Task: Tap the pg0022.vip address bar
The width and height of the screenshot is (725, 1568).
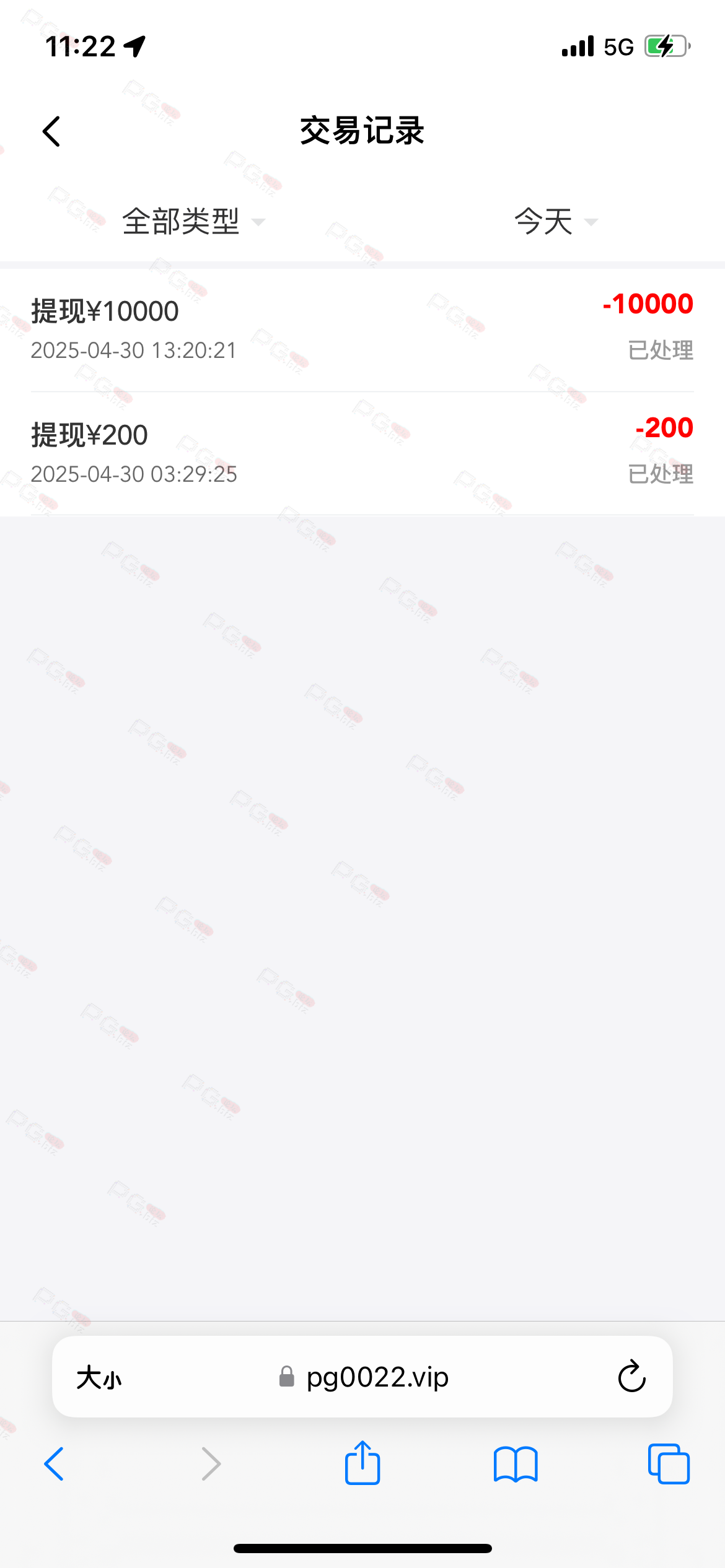Action: point(363,1377)
